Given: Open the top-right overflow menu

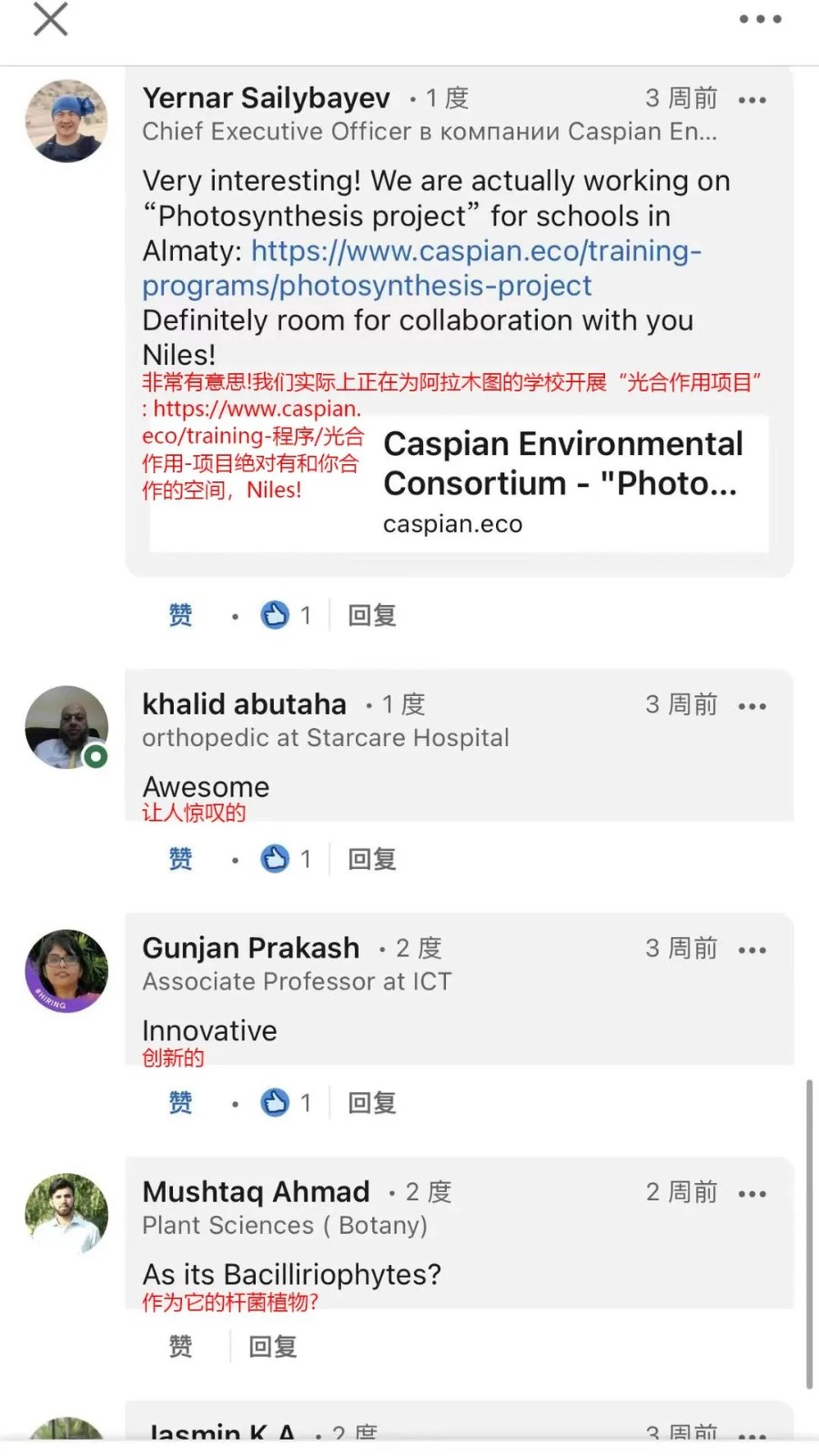Looking at the screenshot, I should point(760,19).
